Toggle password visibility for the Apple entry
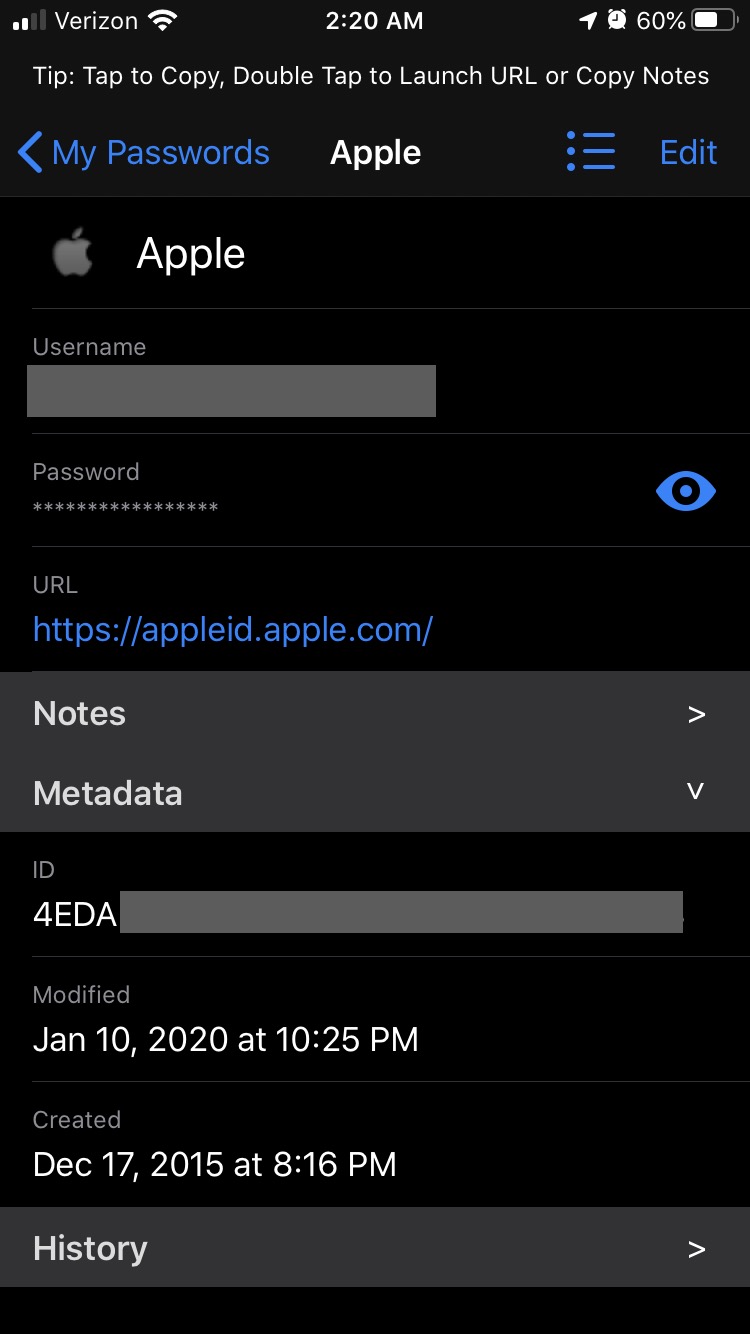The height and width of the screenshot is (1334, 750). click(685, 490)
